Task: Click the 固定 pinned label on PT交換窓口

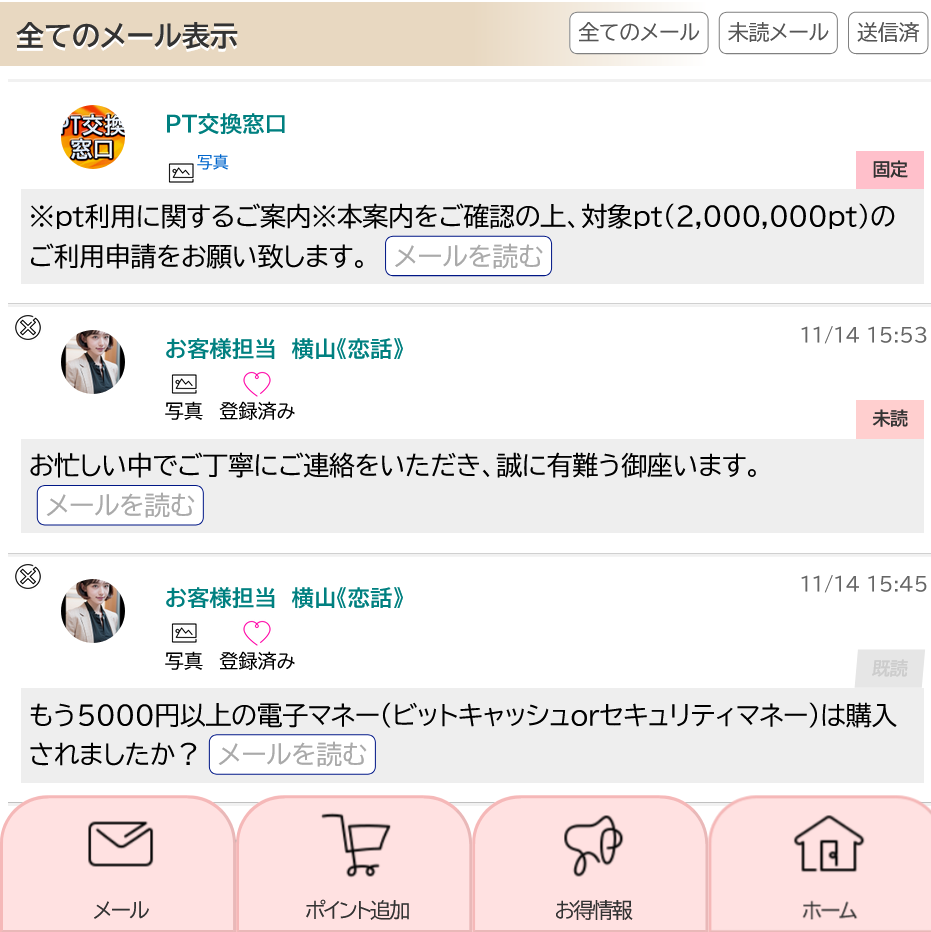Action: (x=889, y=170)
